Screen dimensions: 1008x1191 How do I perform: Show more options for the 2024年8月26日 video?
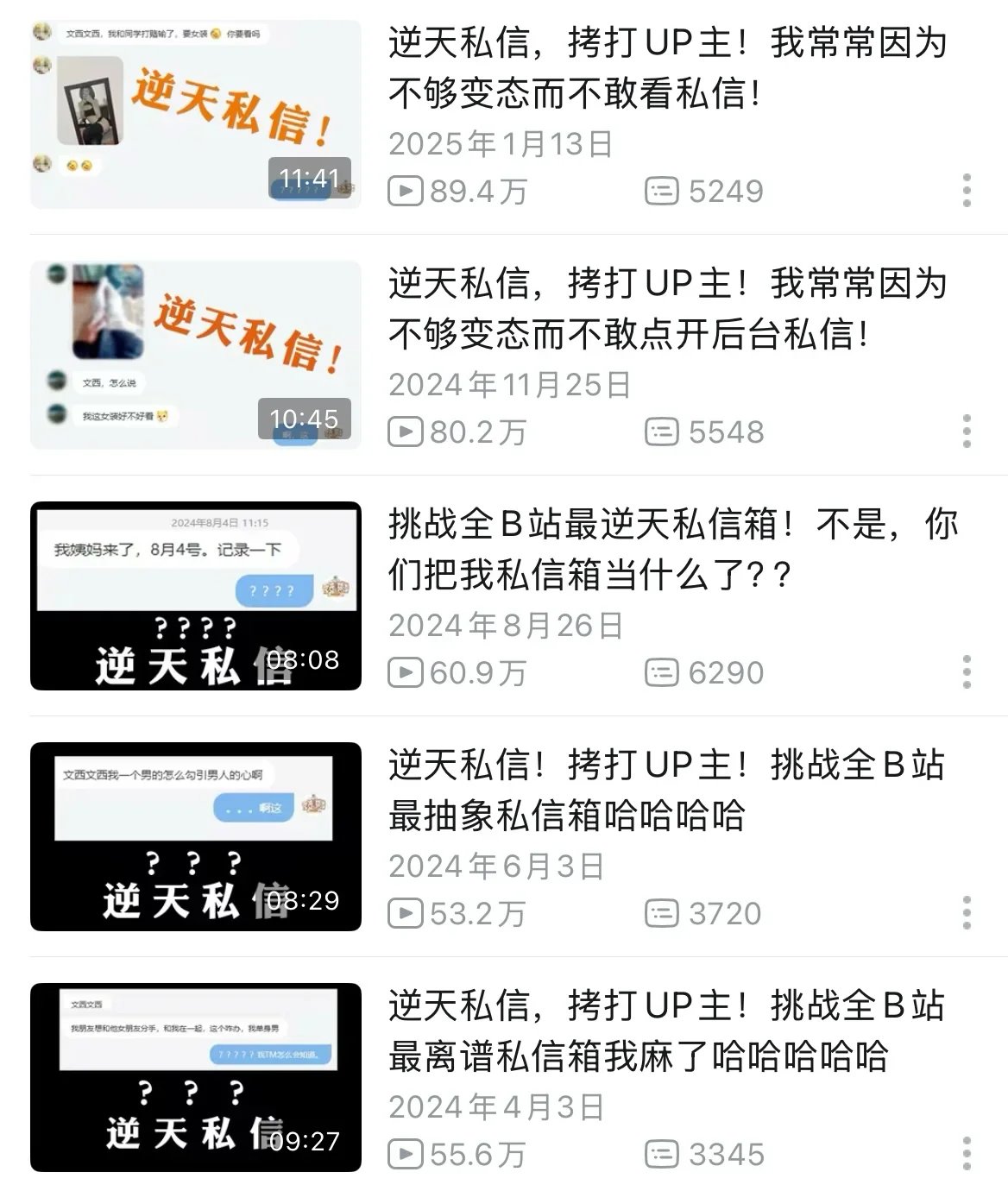point(967,671)
